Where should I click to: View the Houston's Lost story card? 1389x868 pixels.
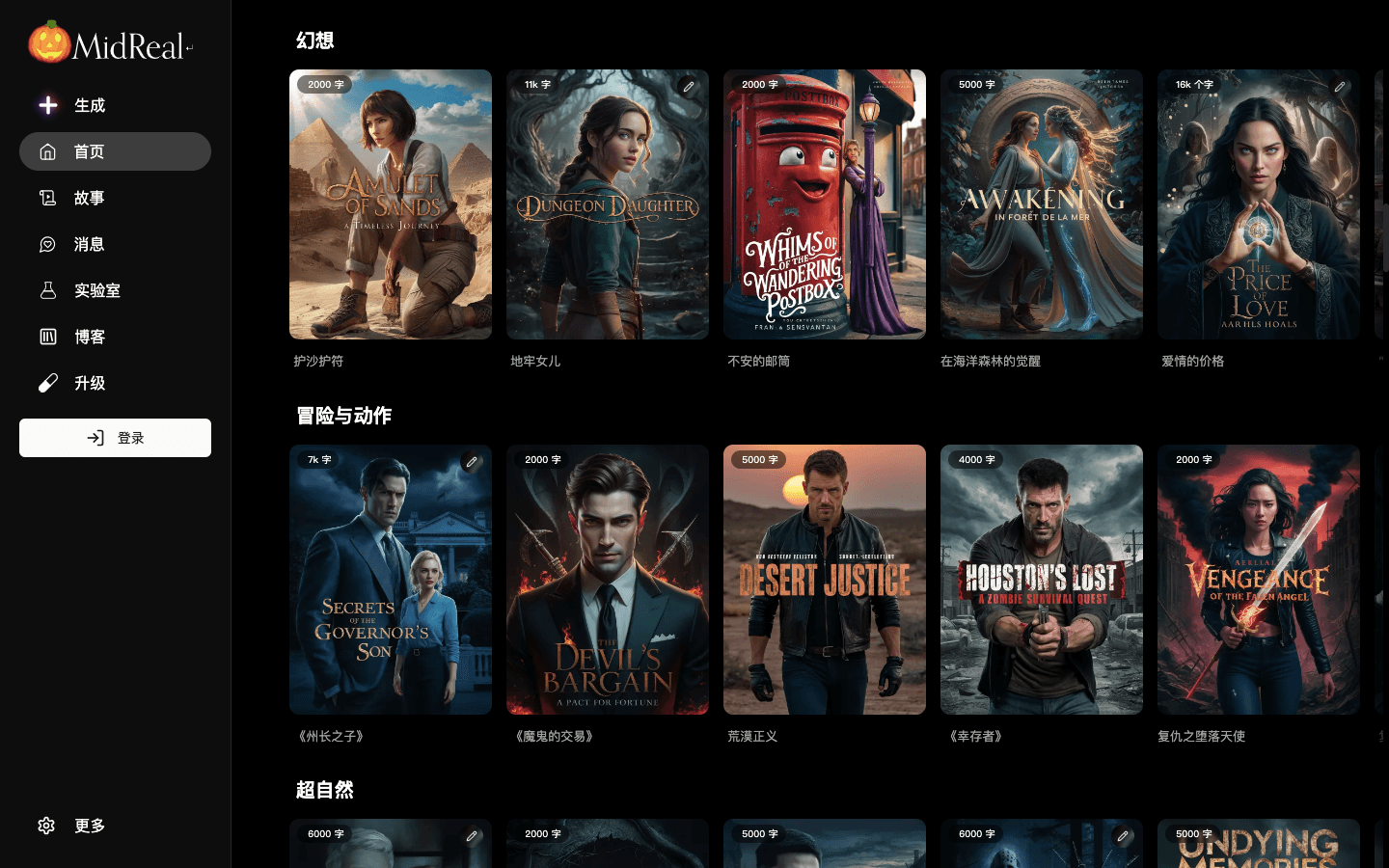click(1041, 579)
